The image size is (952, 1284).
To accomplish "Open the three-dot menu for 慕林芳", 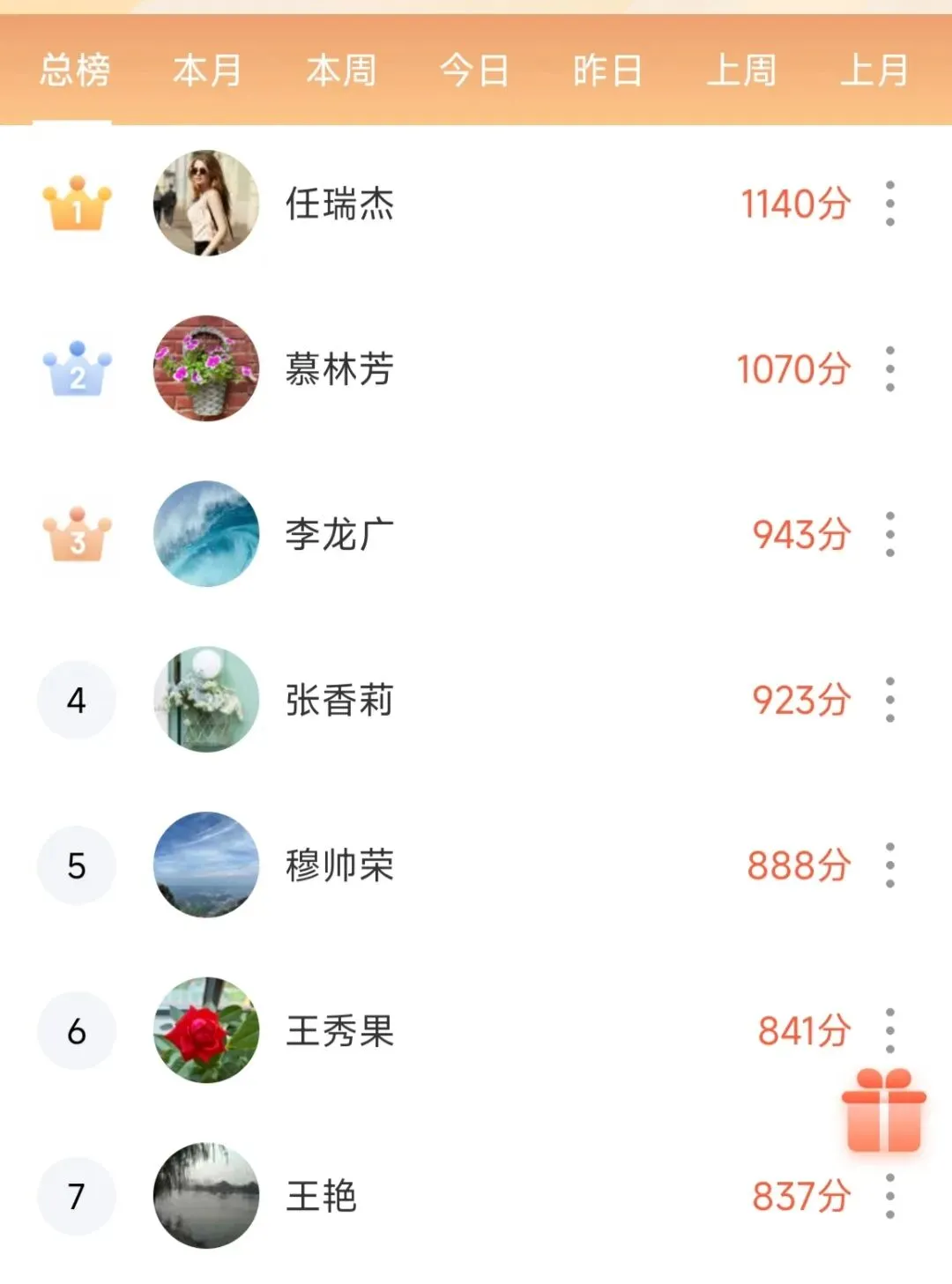I will (890, 369).
